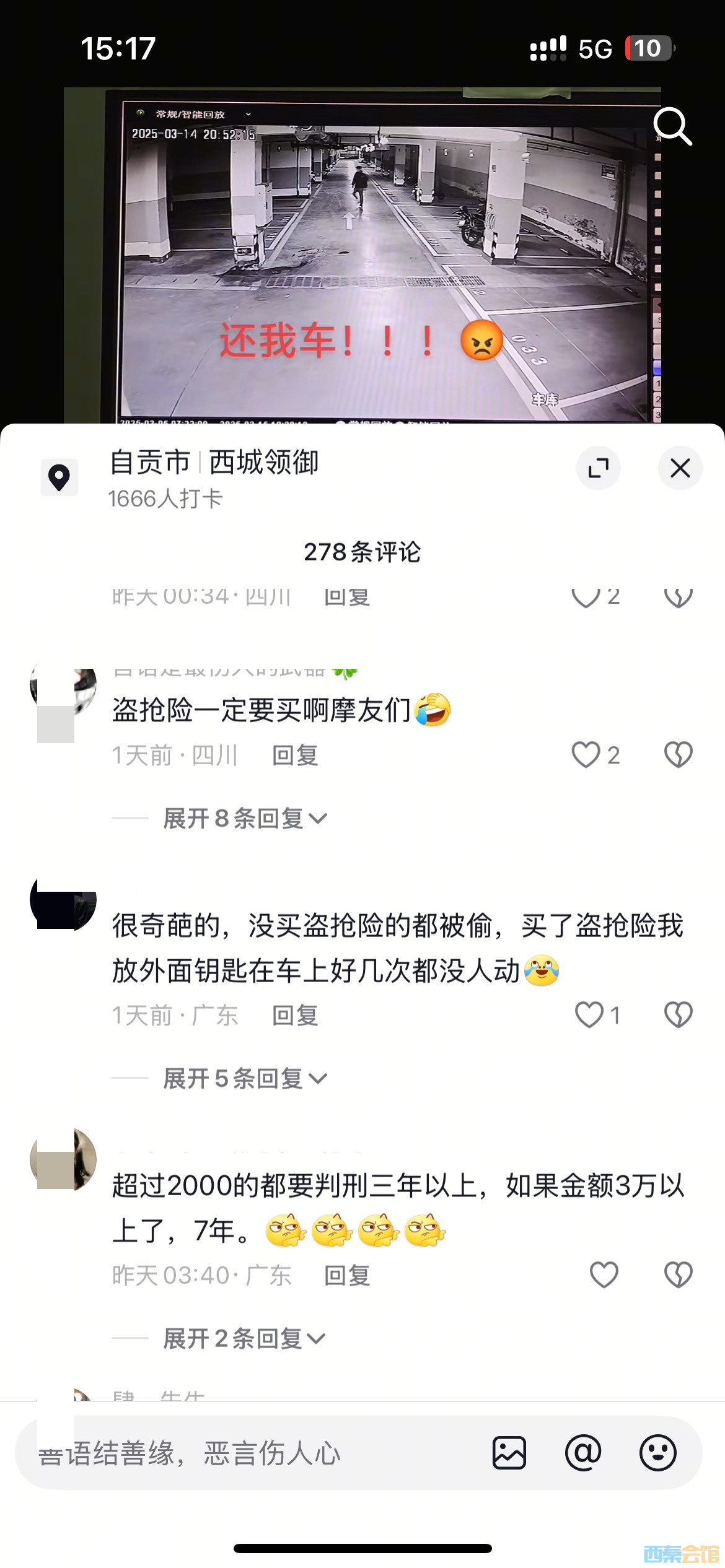
Task: Expand 展开2条回复
Action: pos(245,1339)
